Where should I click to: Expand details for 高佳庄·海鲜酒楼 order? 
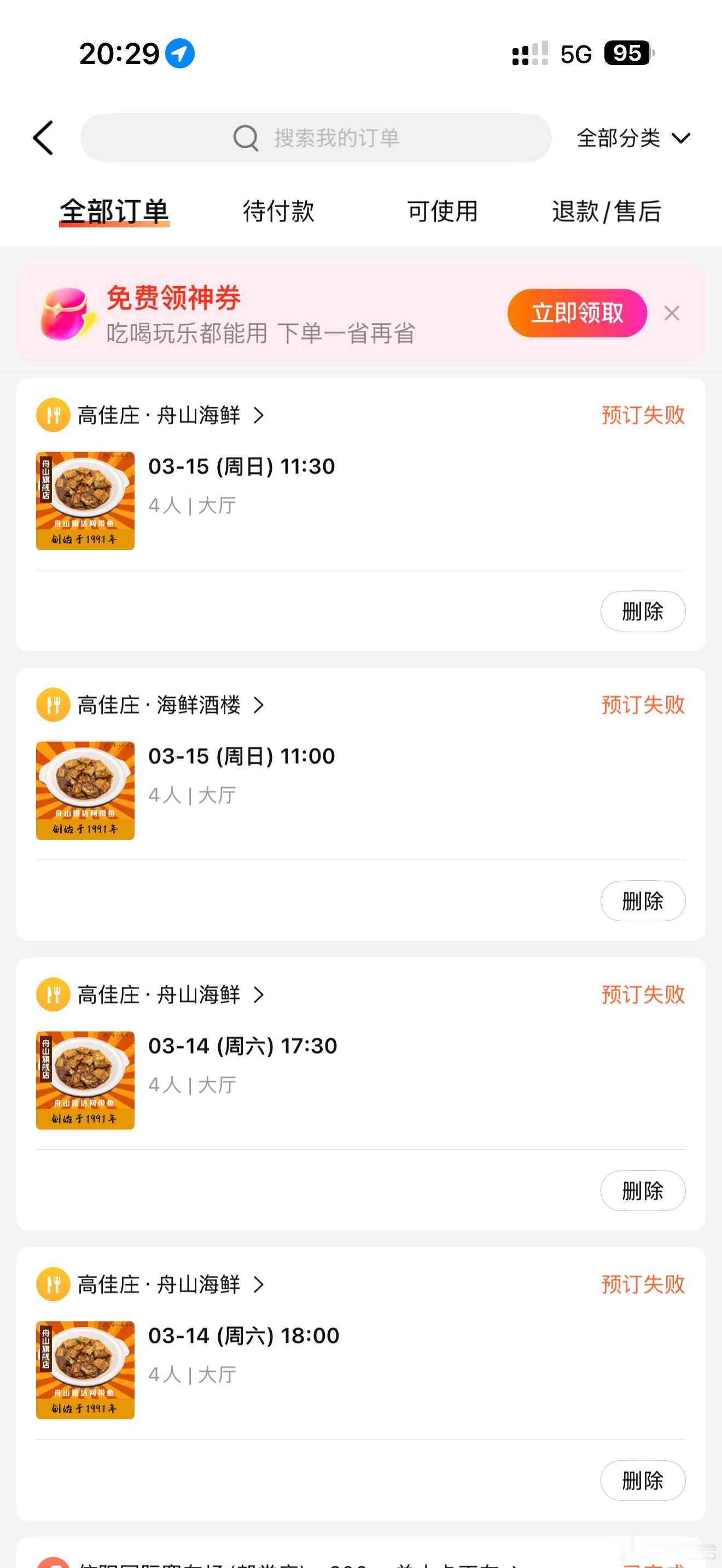click(x=258, y=705)
